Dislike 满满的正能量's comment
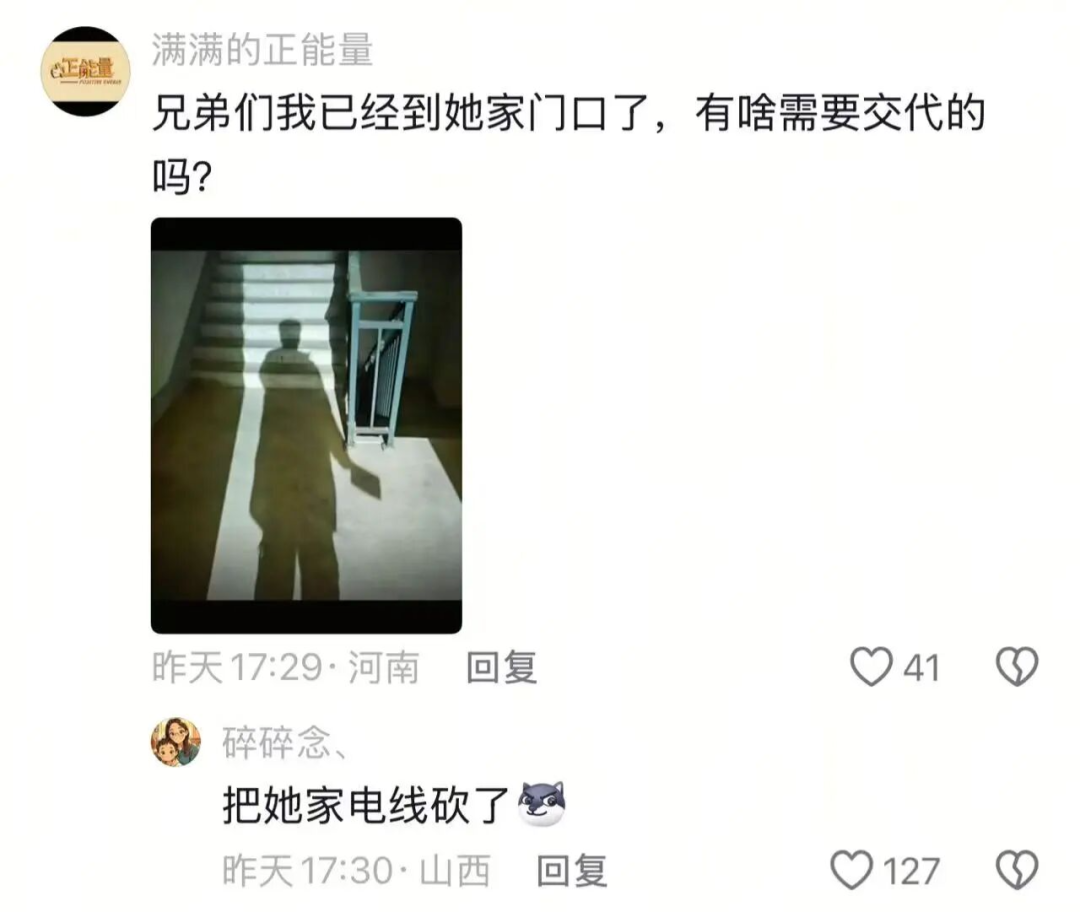 pyautogui.click(x=1019, y=667)
